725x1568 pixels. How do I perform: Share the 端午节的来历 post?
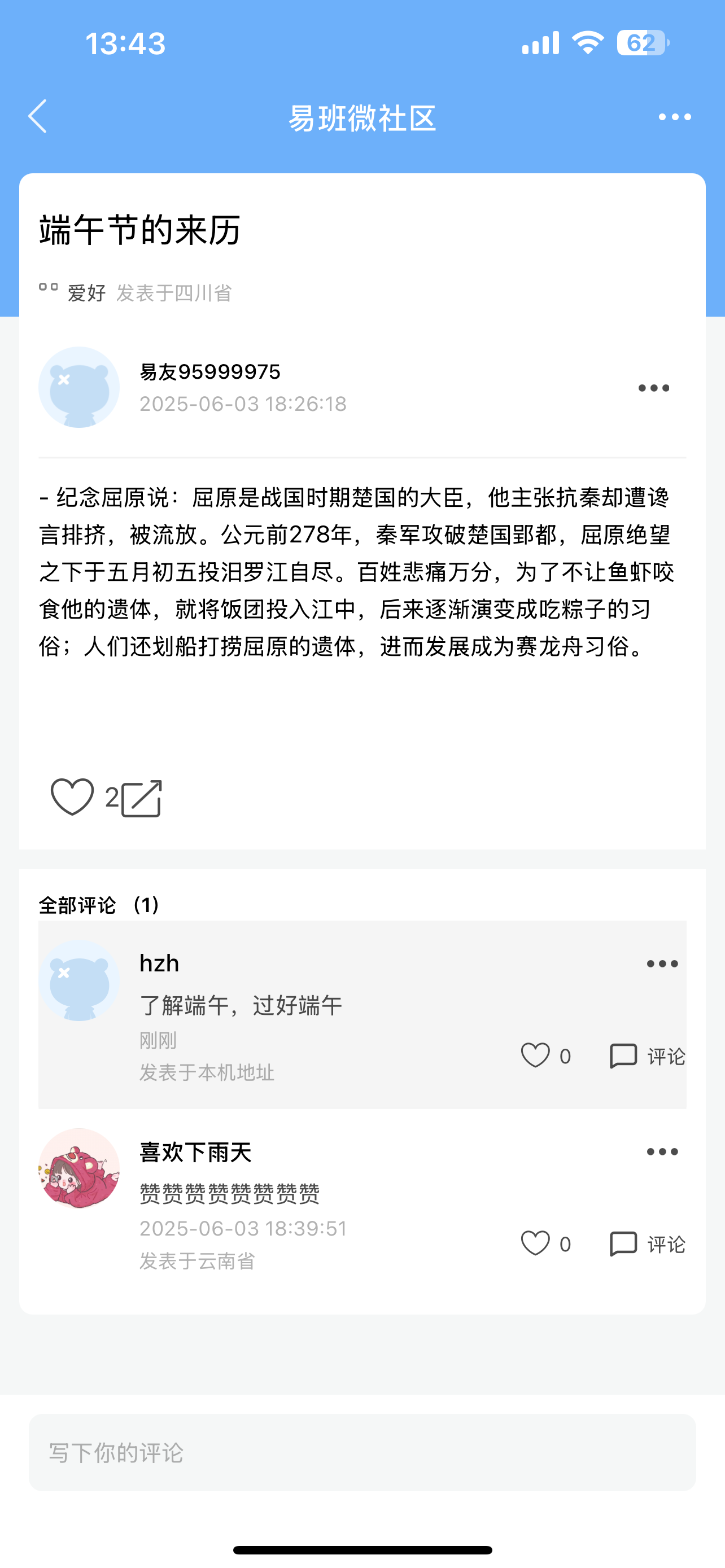click(x=142, y=798)
